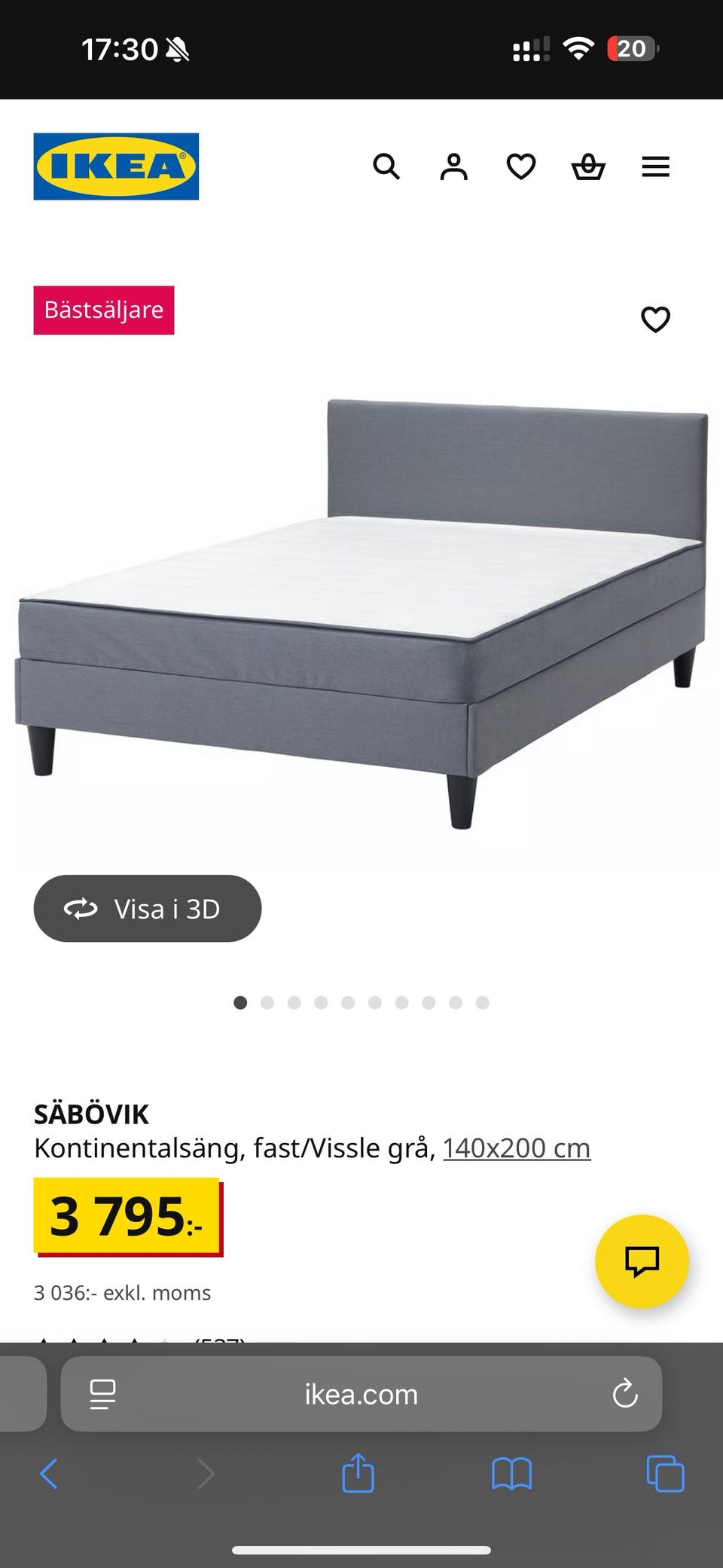The height and width of the screenshot is (1568, 723).
Task: Share this page from Safari toolbar
Action: tap(358, 1473)
